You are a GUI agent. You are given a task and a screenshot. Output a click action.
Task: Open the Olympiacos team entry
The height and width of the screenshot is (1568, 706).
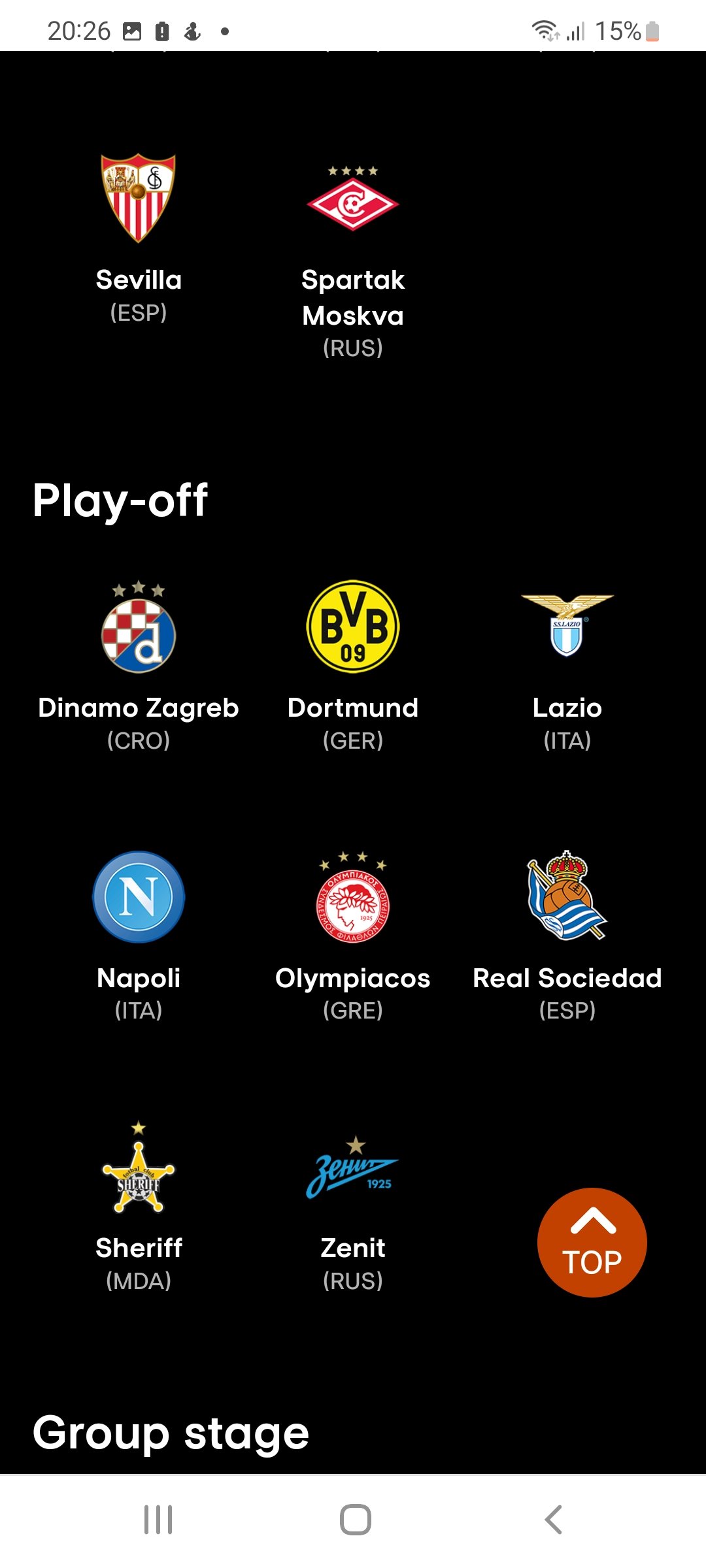tap(353, 936)
